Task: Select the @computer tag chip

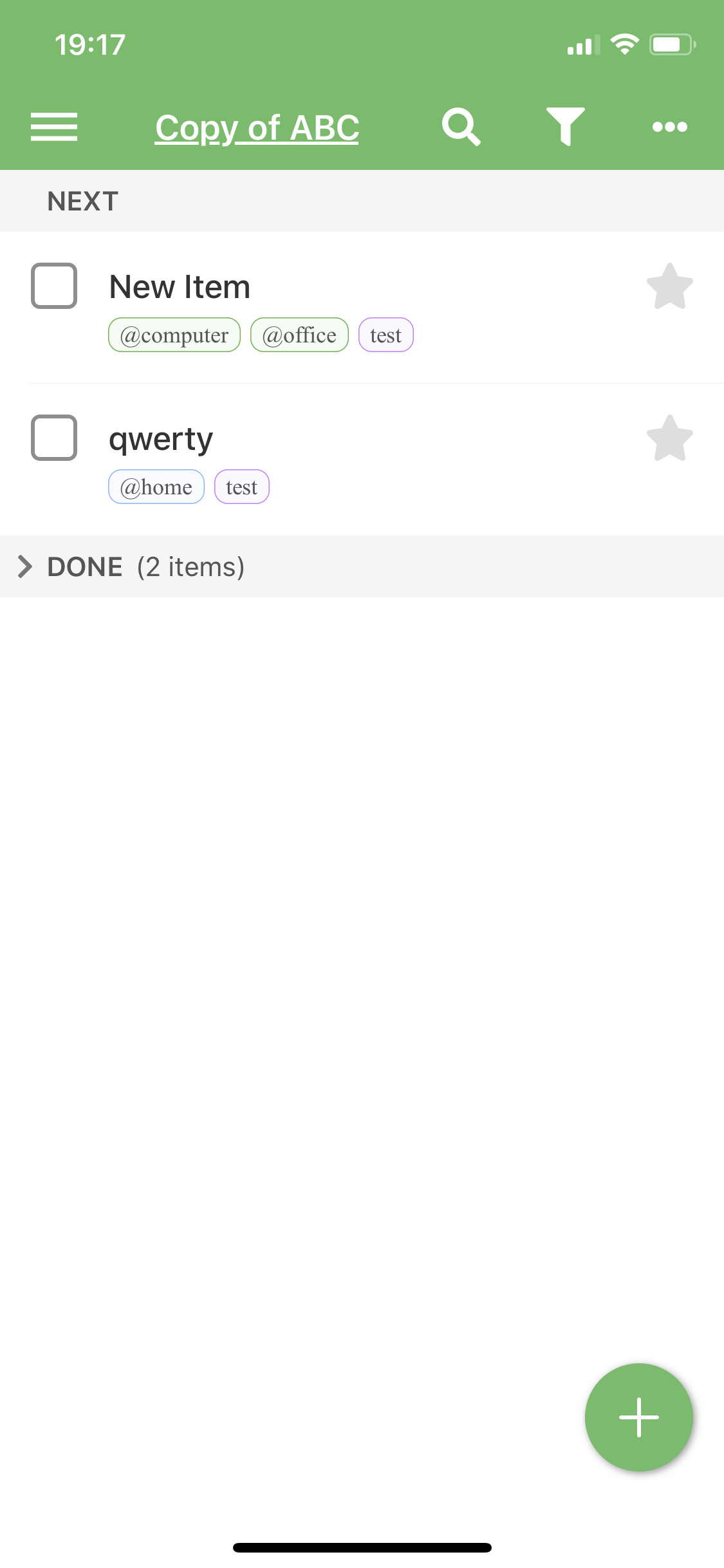Action: [x=174, y=335]
